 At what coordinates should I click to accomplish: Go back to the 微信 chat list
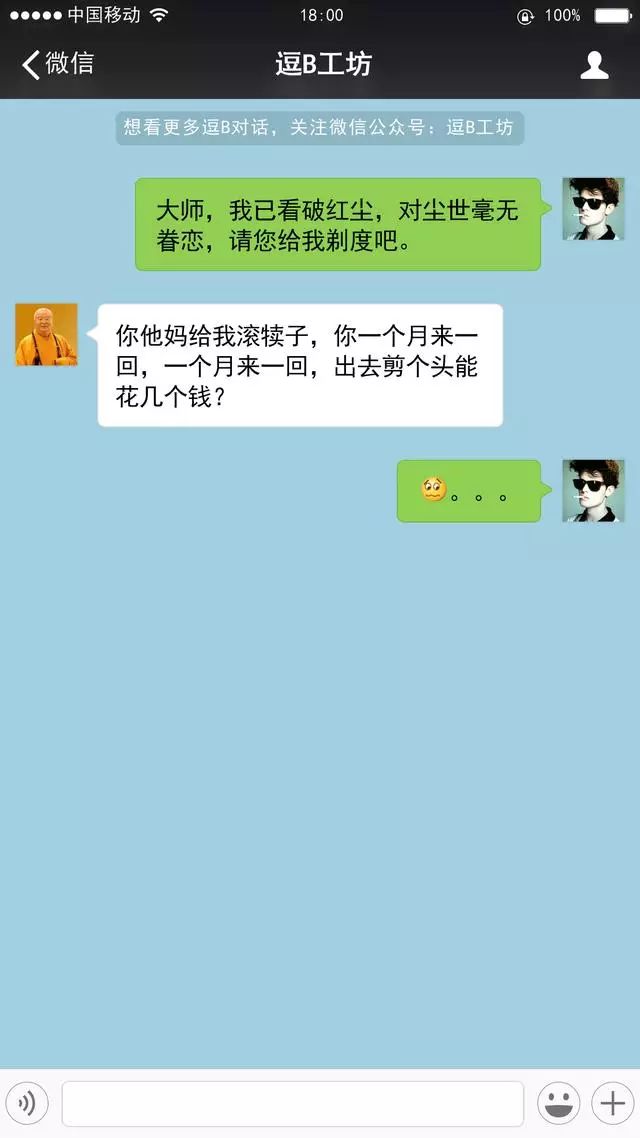(57, 65)
